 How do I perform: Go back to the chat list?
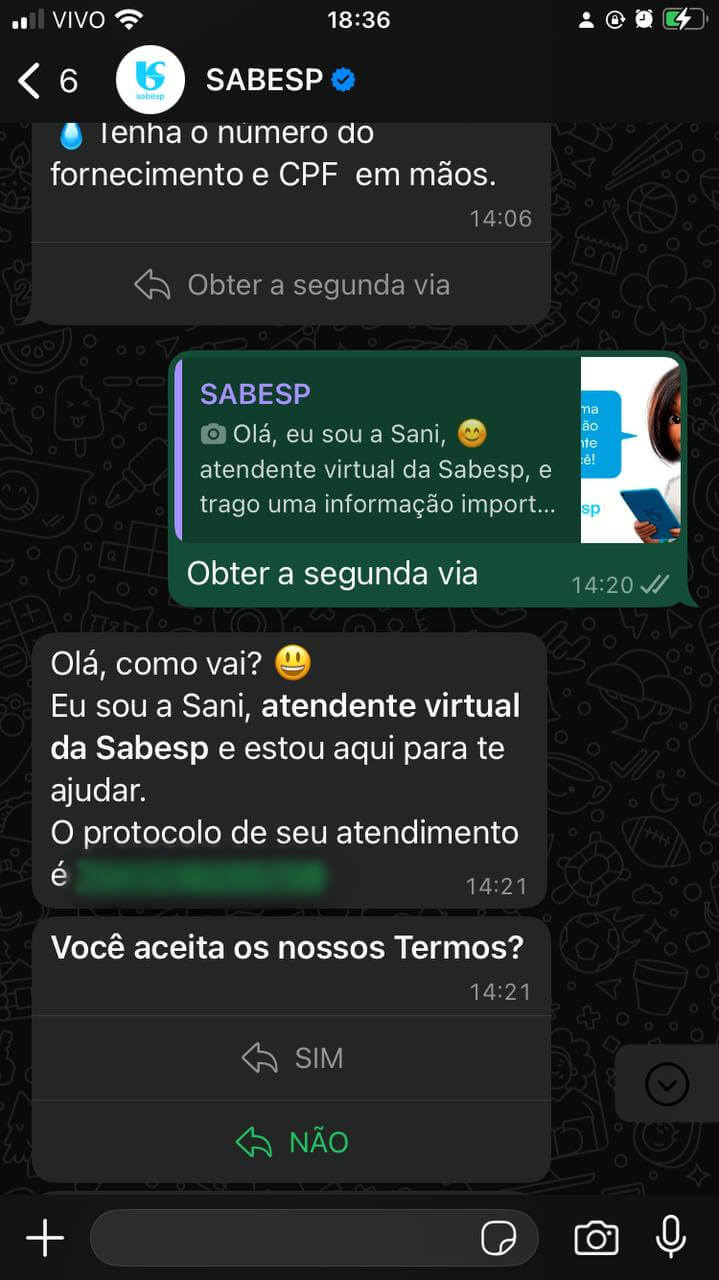pos(47,81)
